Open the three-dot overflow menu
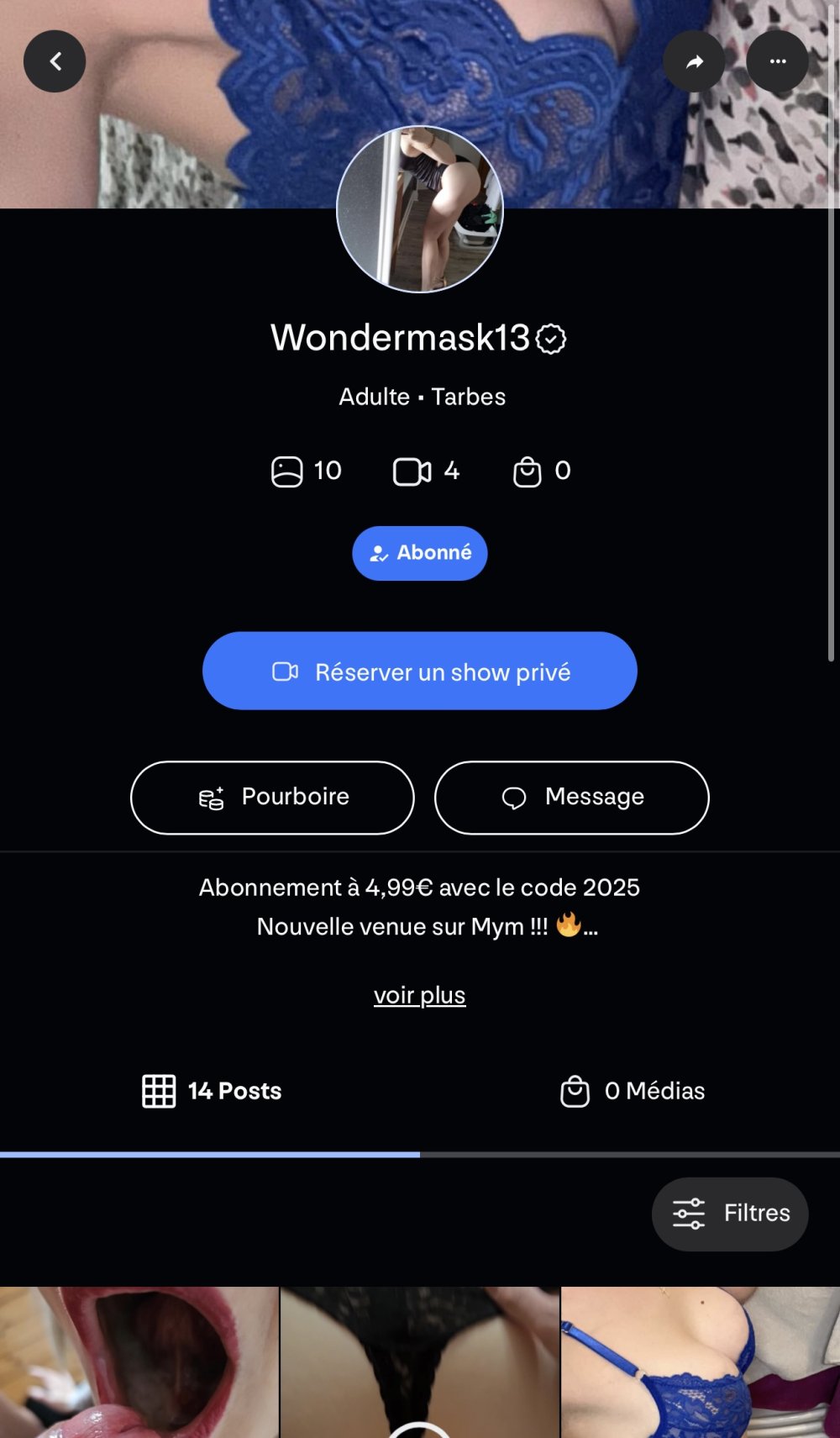 pyautogui.click(x=777, y=61)
